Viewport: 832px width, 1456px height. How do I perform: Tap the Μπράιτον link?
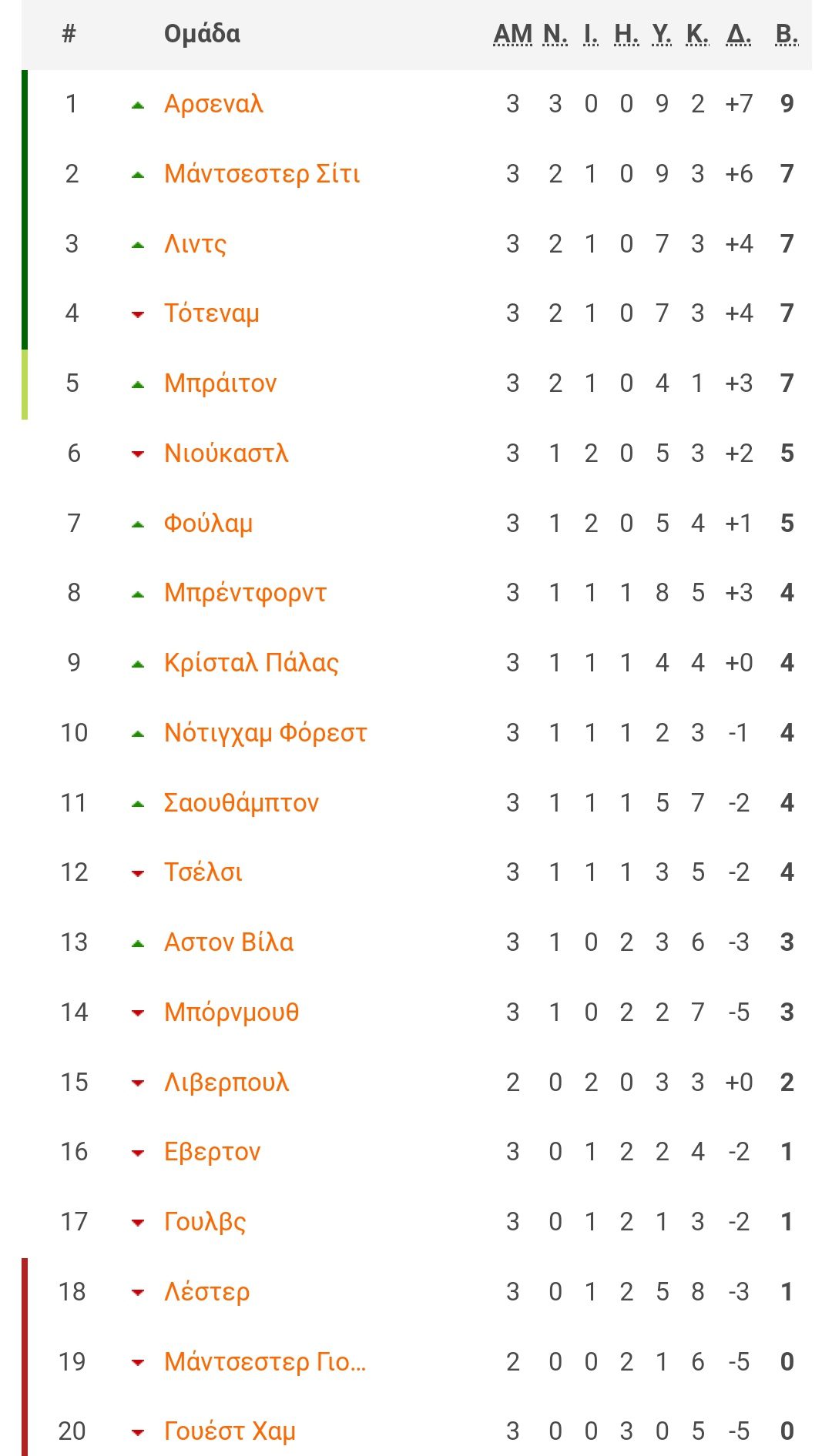(x=220, y=383)
